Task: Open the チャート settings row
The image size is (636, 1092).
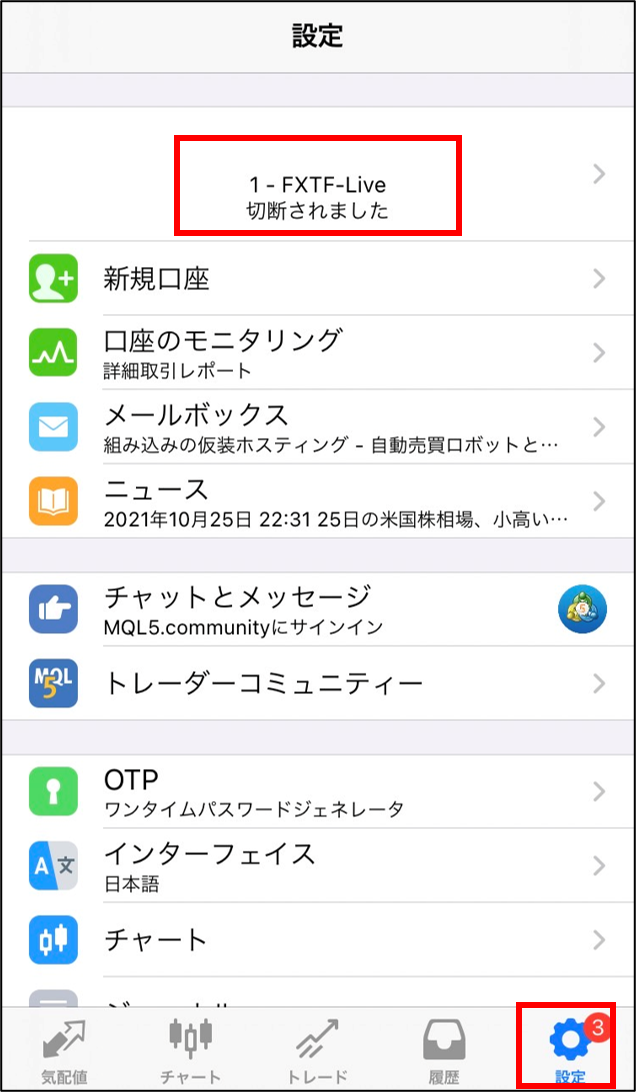Action: click(x=317, y=940)
